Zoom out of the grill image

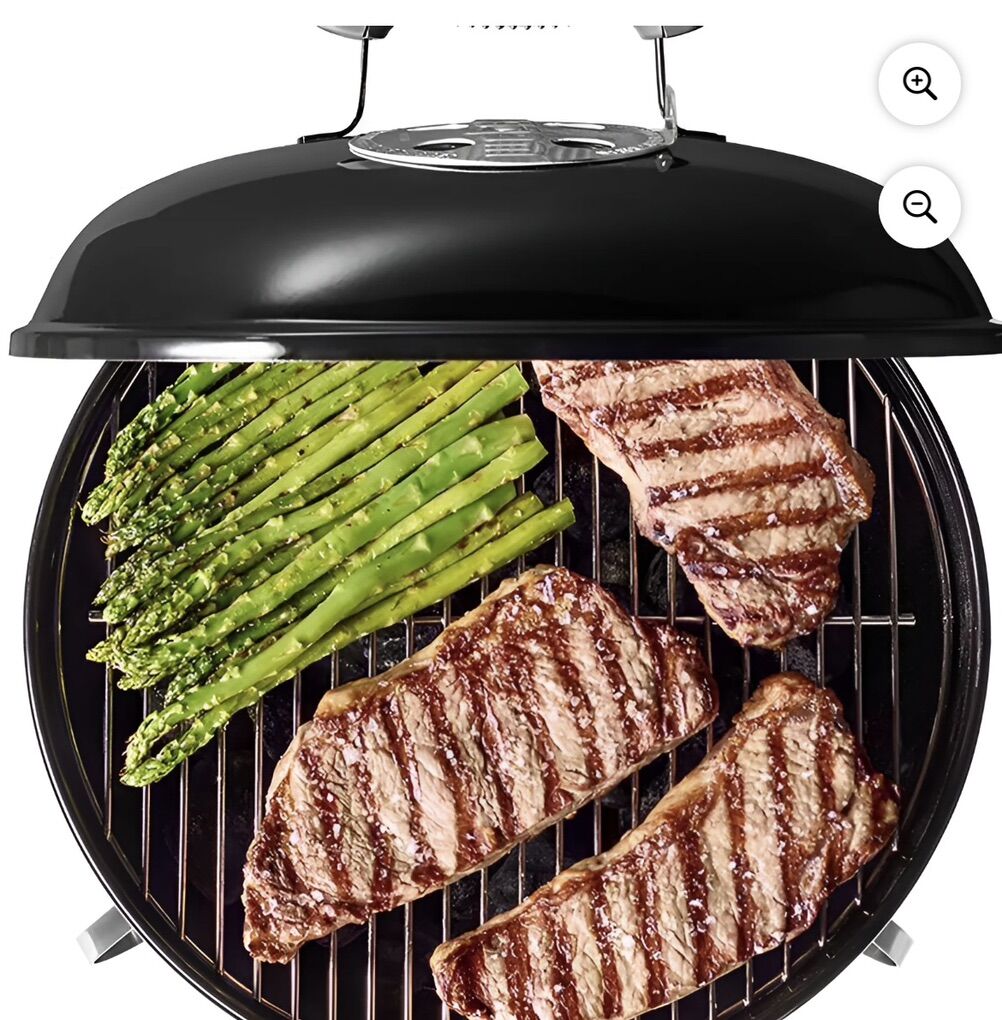[919, 207]
